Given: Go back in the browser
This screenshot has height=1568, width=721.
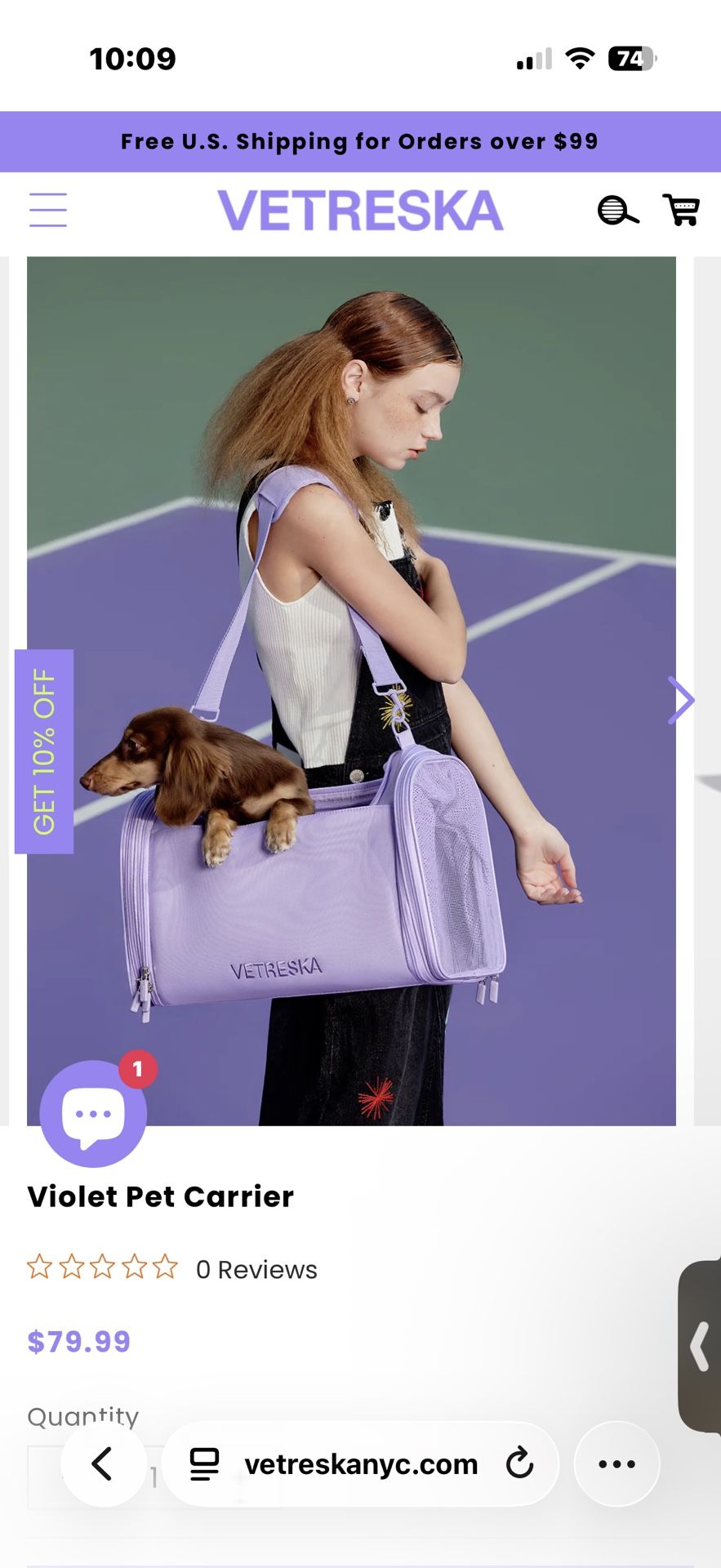Looking at the screenshot, I should tap(103, 1464).
